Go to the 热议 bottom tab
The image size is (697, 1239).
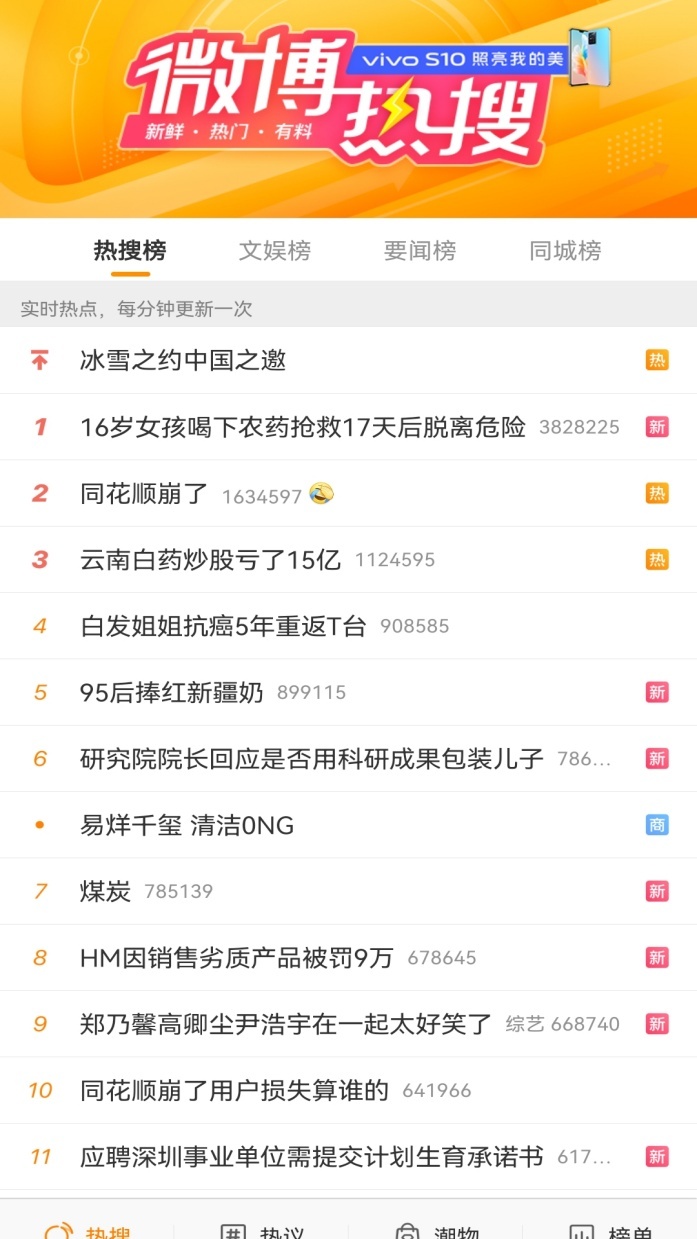pos(262,1230)
